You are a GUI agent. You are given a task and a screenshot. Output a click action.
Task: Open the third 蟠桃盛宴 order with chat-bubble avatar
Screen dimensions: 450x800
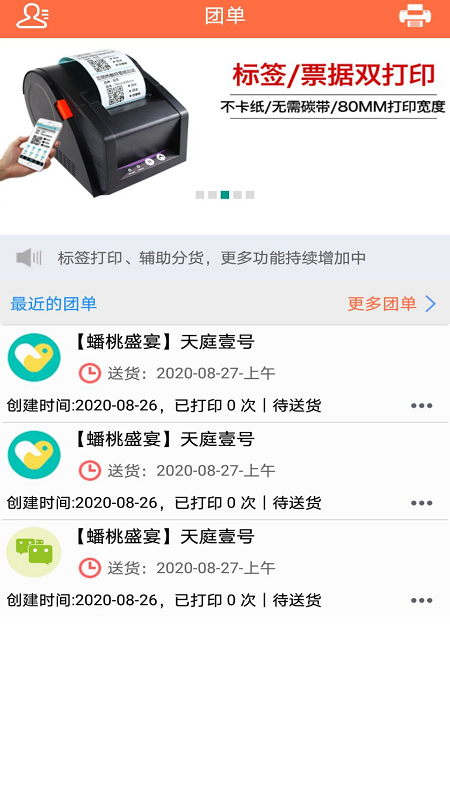click(x=225, y=568)
